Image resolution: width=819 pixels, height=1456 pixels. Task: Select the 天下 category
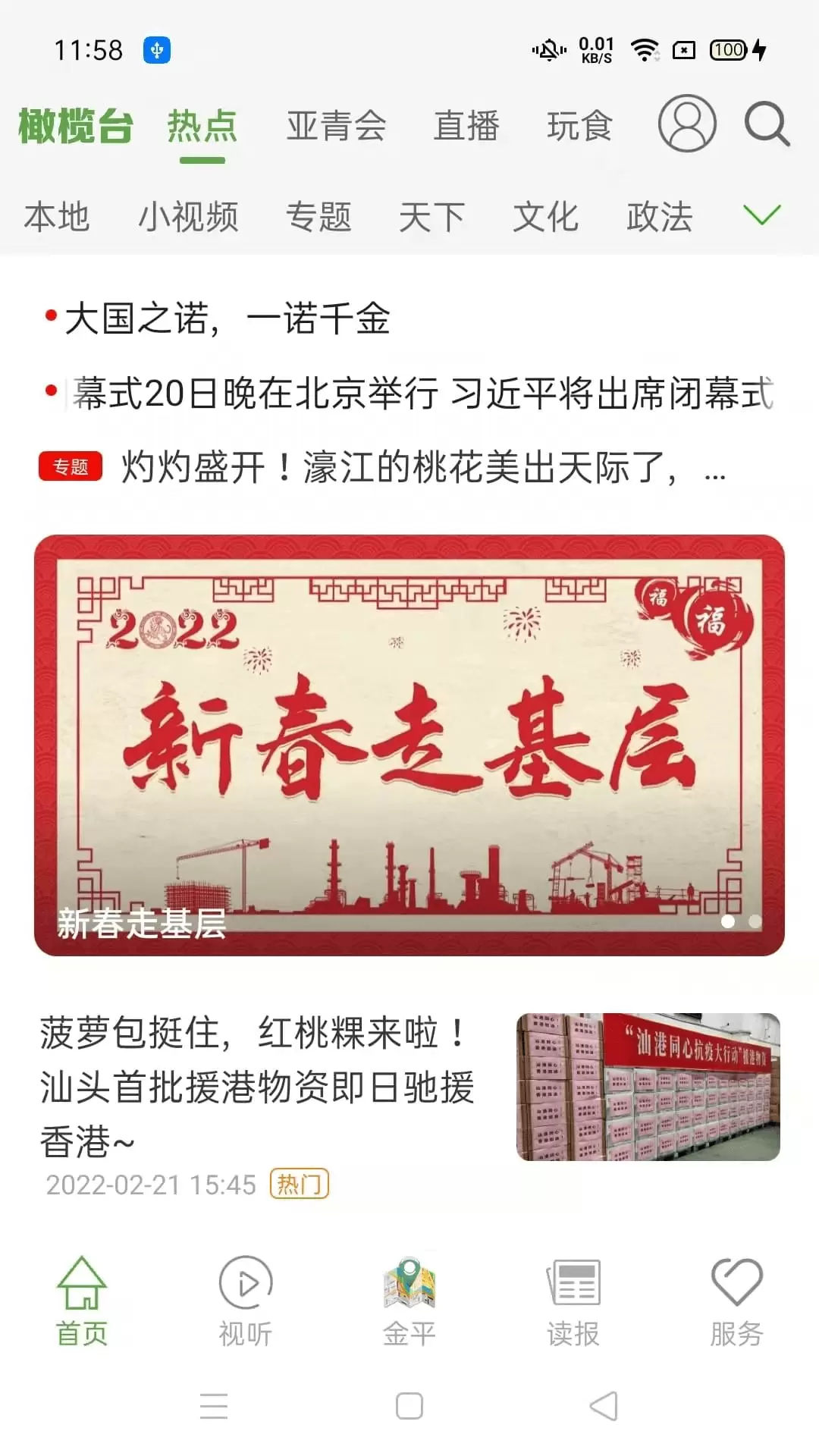click(432, 217)
